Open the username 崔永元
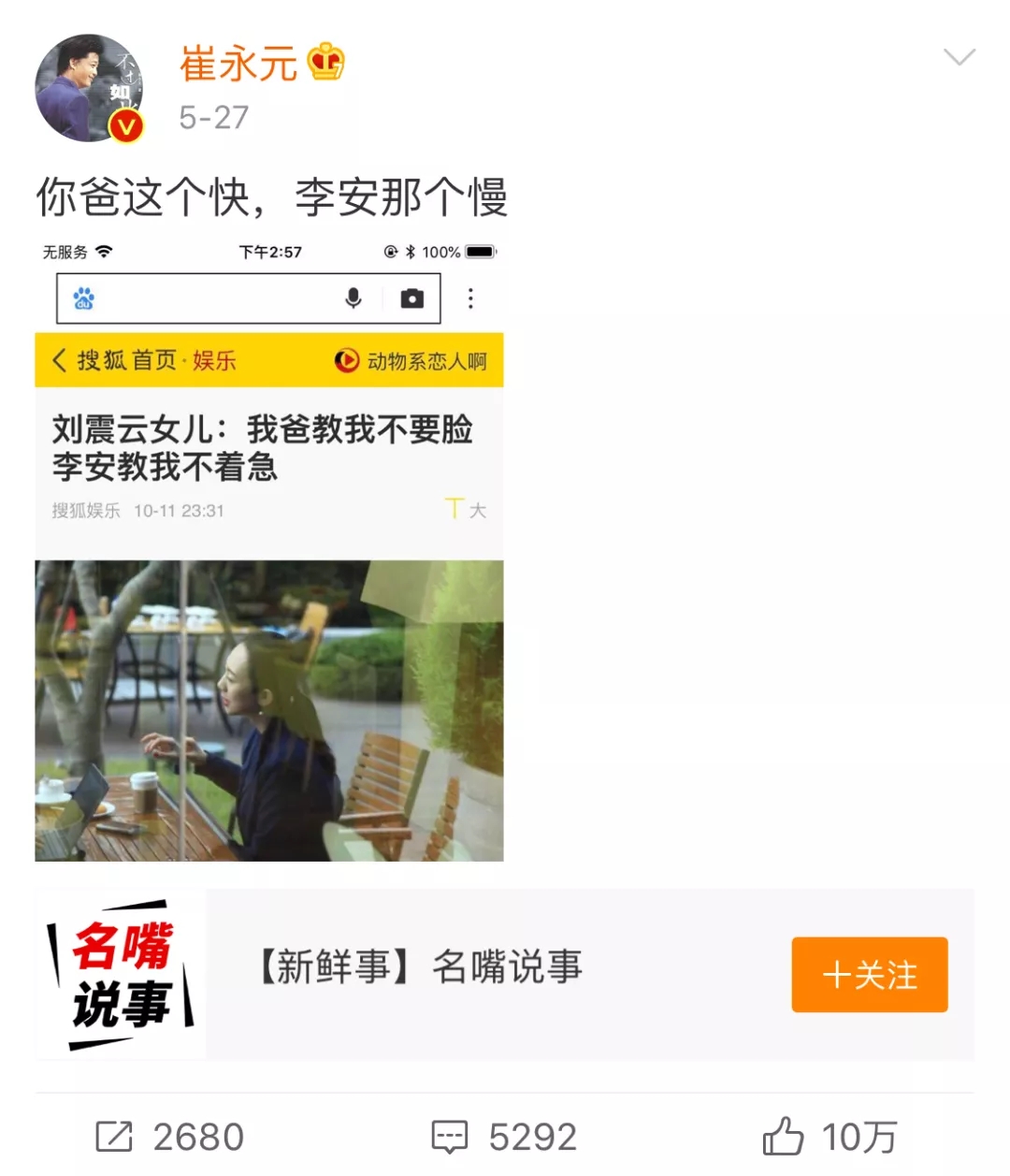 pos(238,64)
